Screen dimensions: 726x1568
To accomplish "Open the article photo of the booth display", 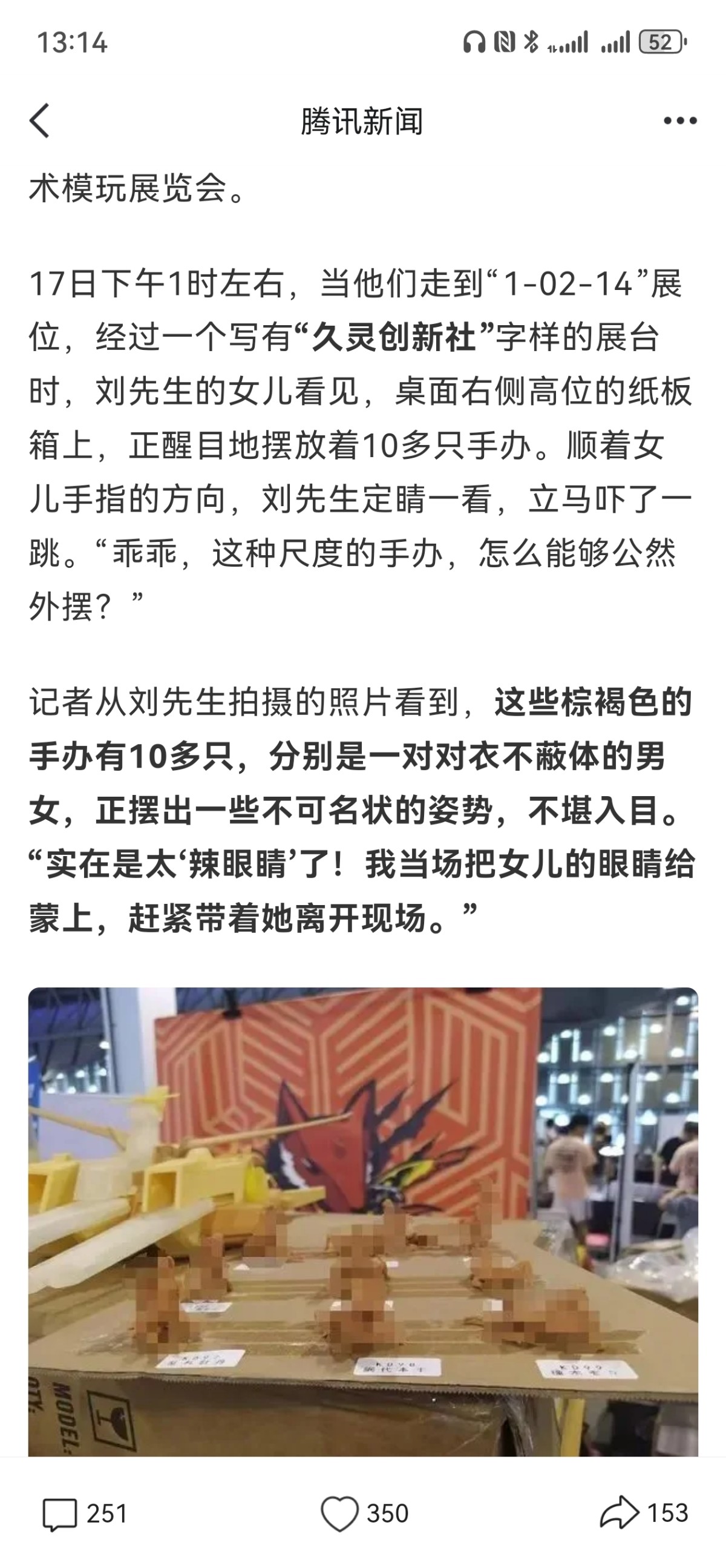I will click(363, 1221).
